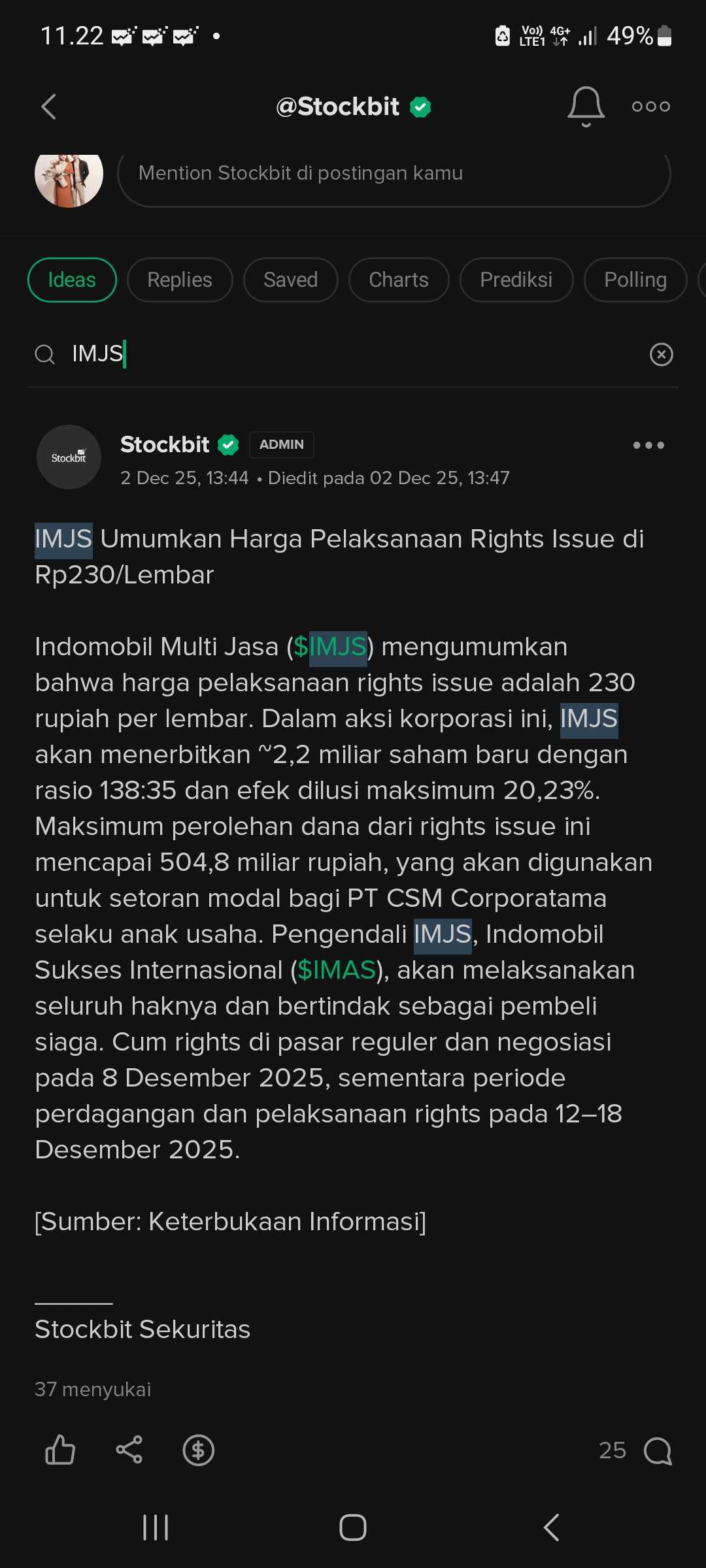The height and width of the screenshot is (1568, 706).
Task: Switch to the Saved tab
Action: [x=290, y=280]
